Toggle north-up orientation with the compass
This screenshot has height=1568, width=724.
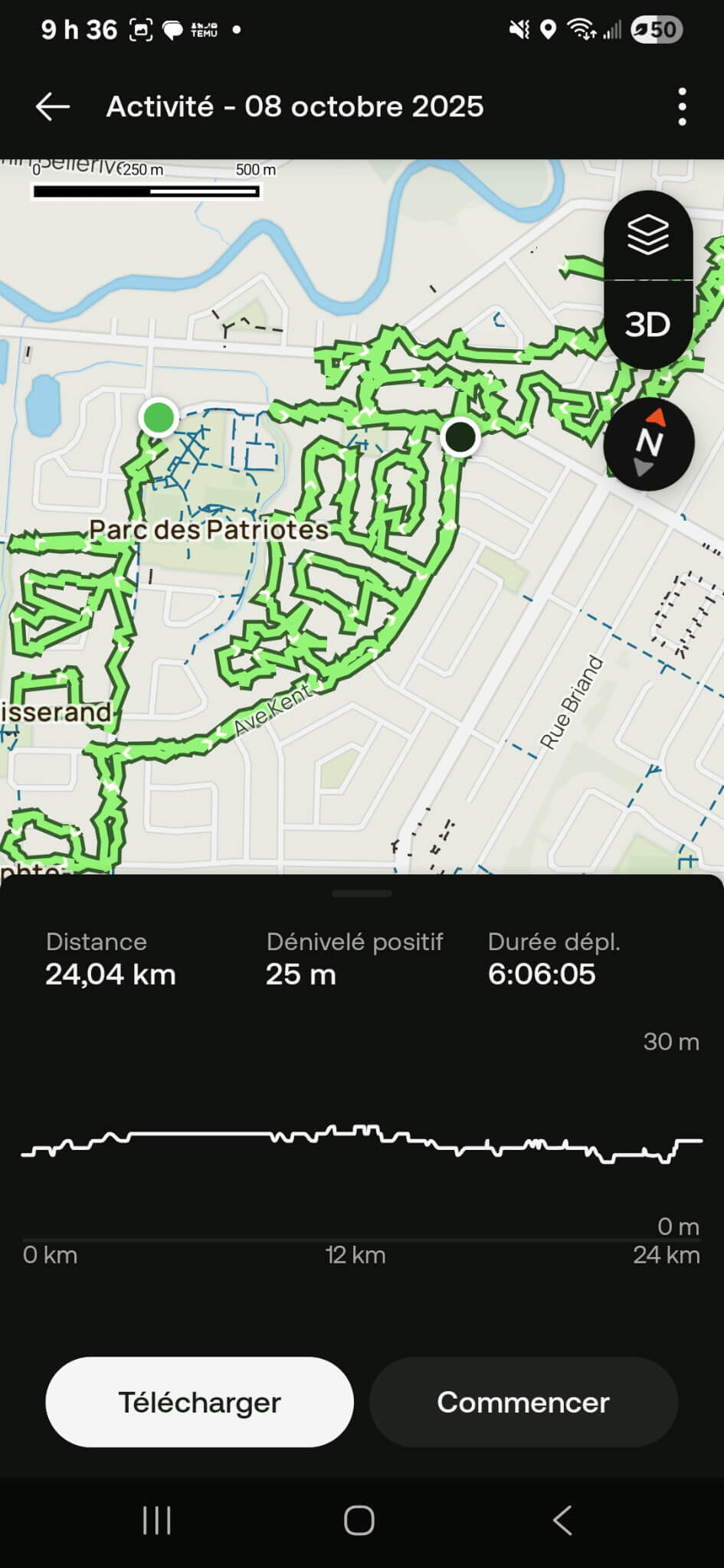coord(650,444)
